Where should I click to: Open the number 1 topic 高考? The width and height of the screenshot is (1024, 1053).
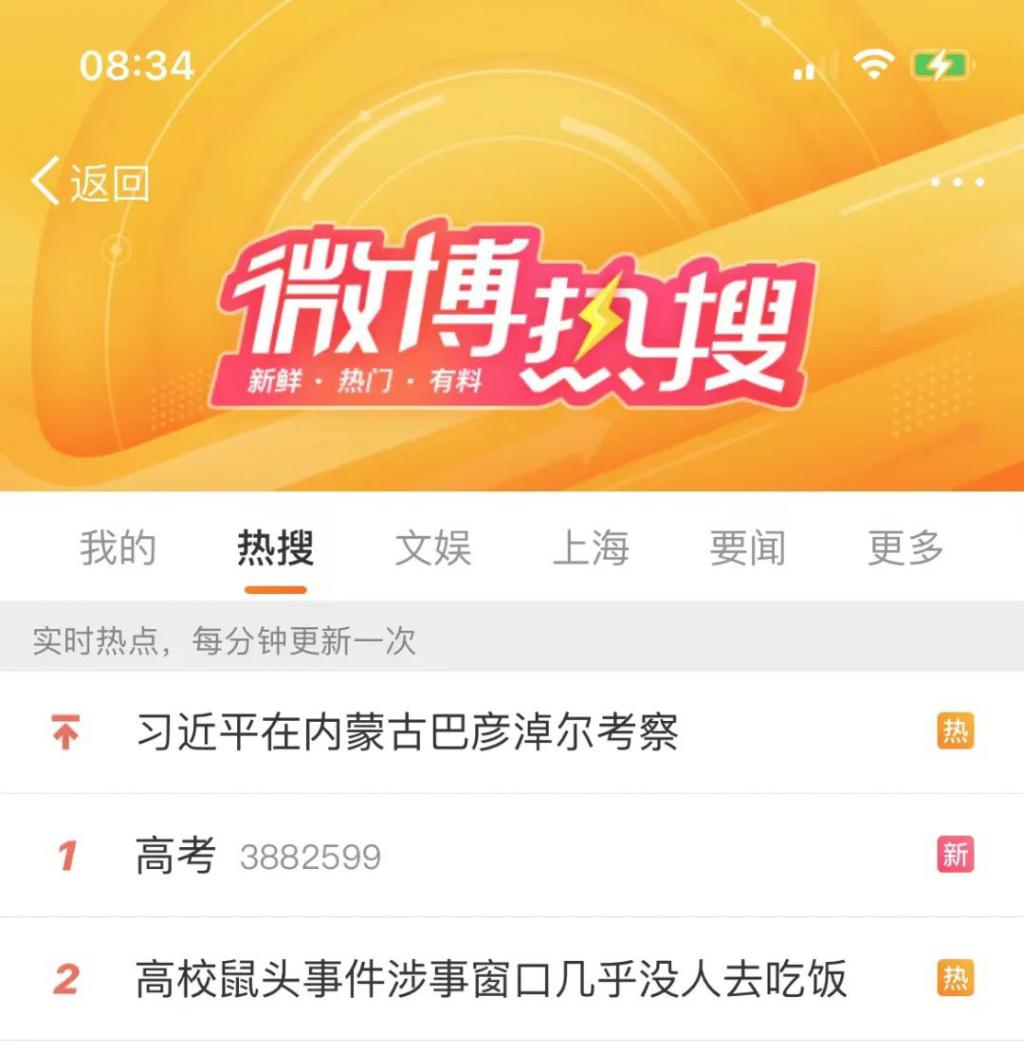click(x=176, y=856)
